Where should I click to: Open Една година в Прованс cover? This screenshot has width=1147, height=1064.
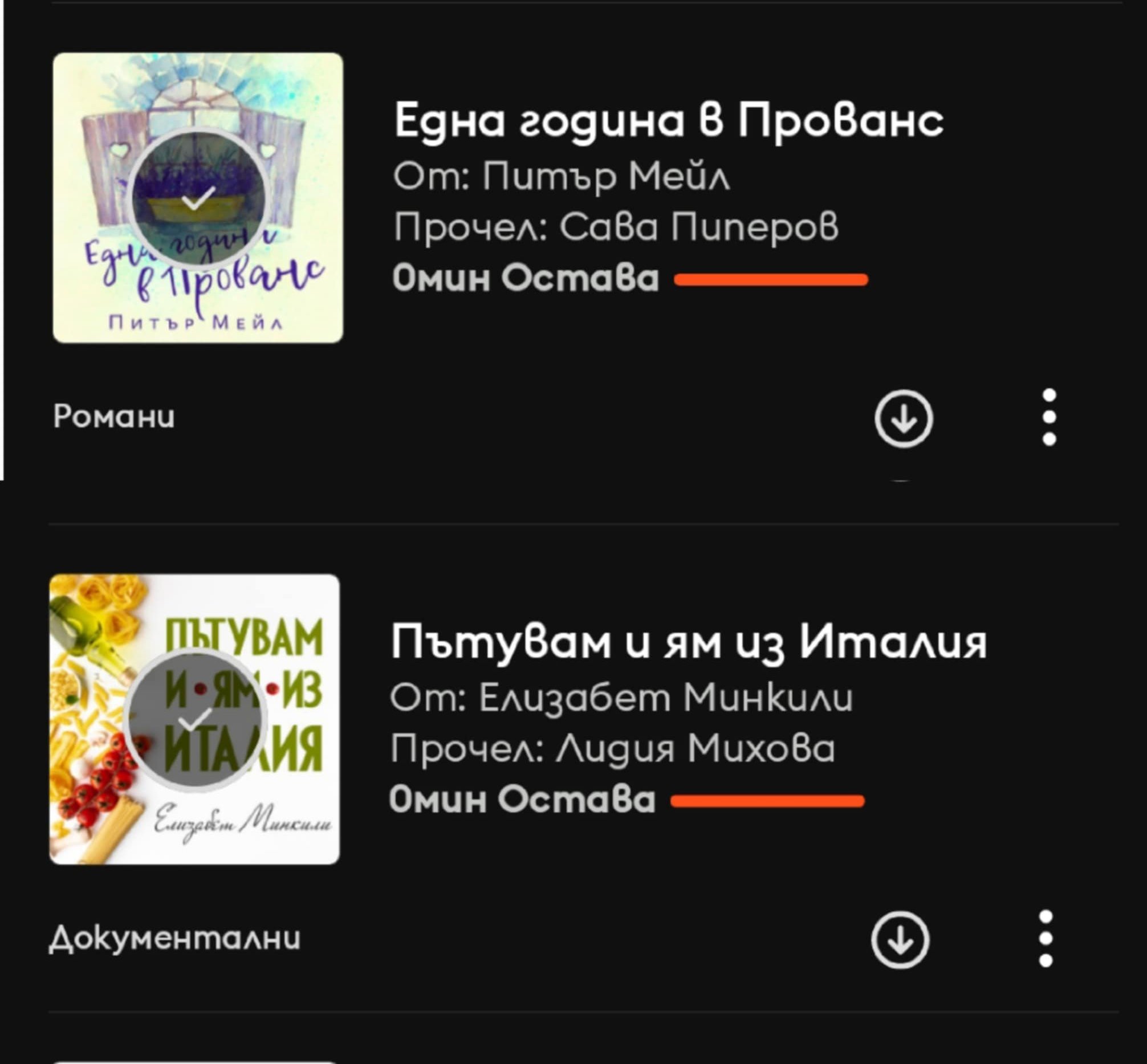[197, 198]
